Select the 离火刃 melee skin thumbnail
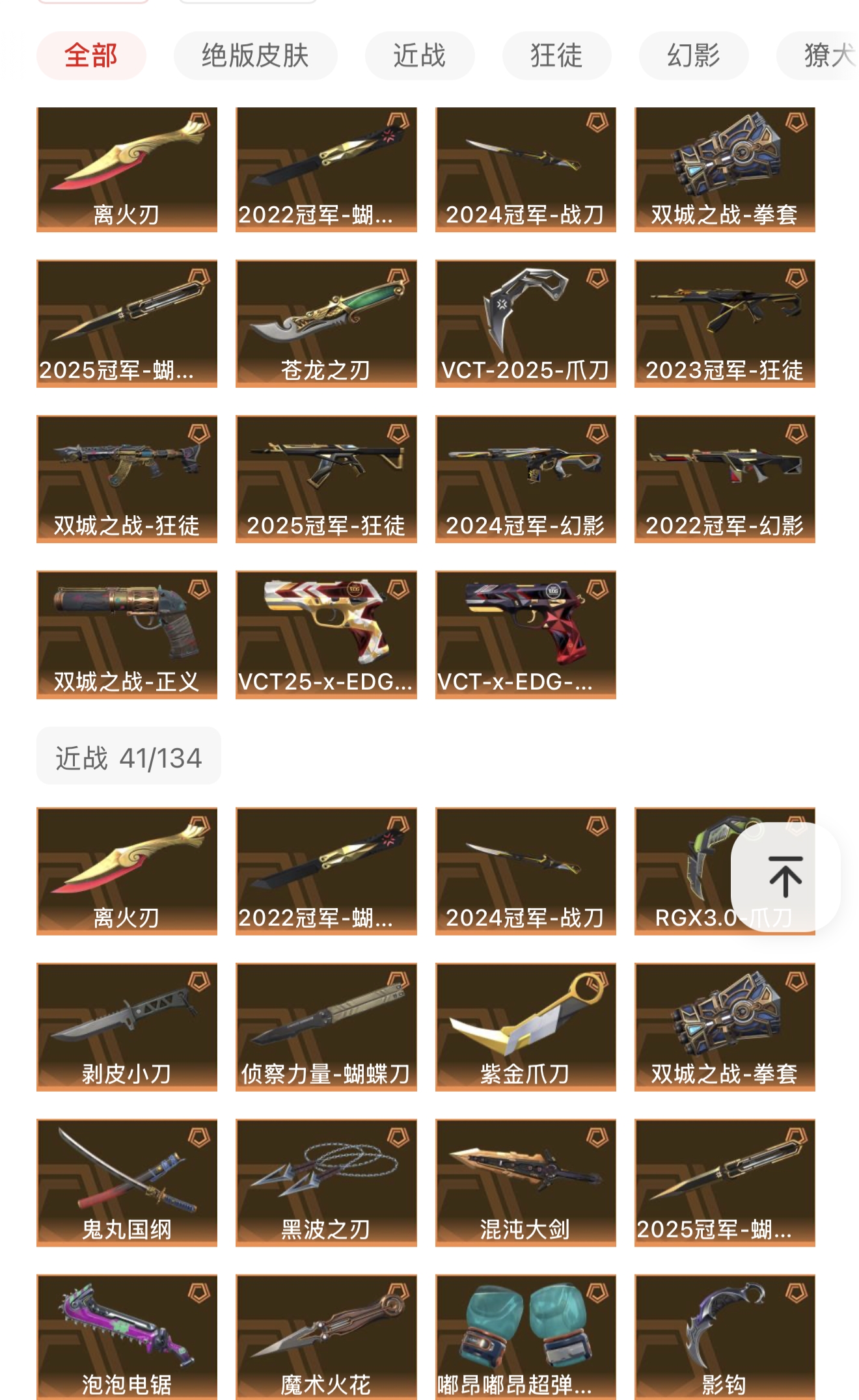859x1400 pixels. pyautogui.click(x=127, y=872)
